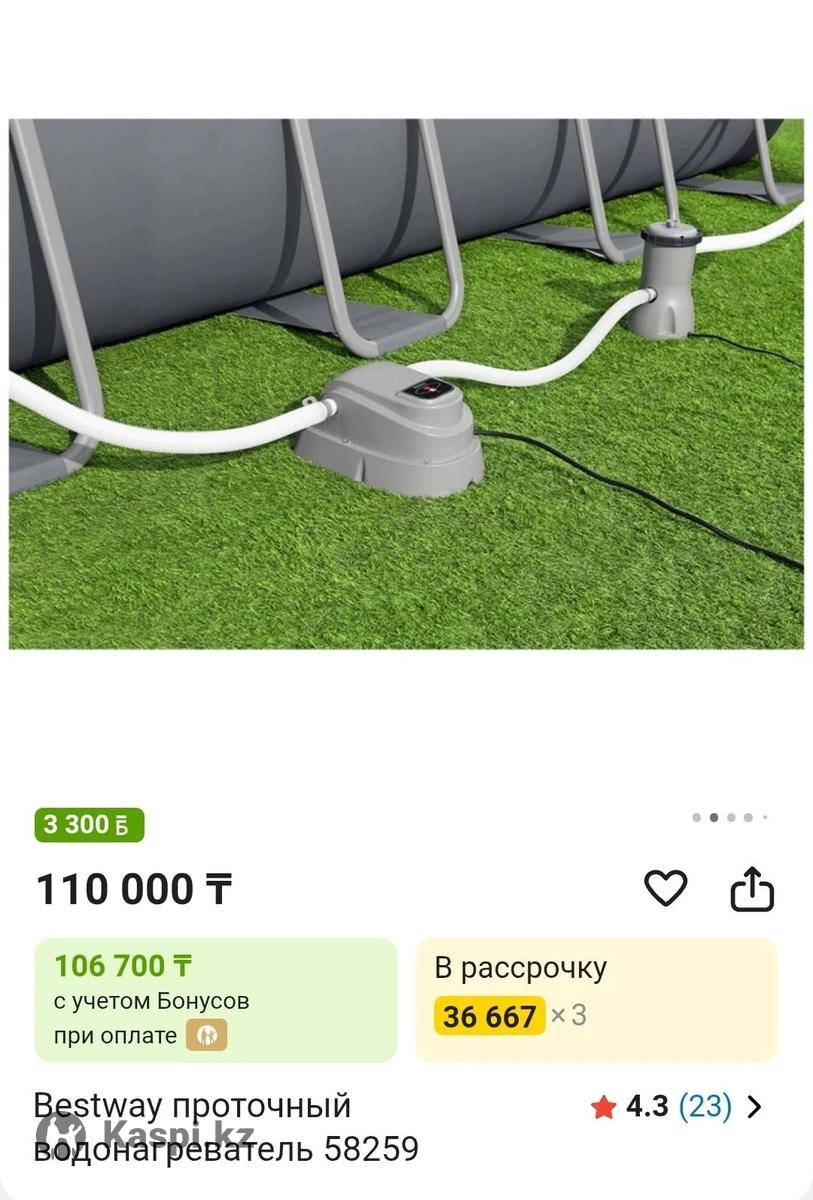Tap the image carousel page indicator dots
813x1200 pixels.
730,817
